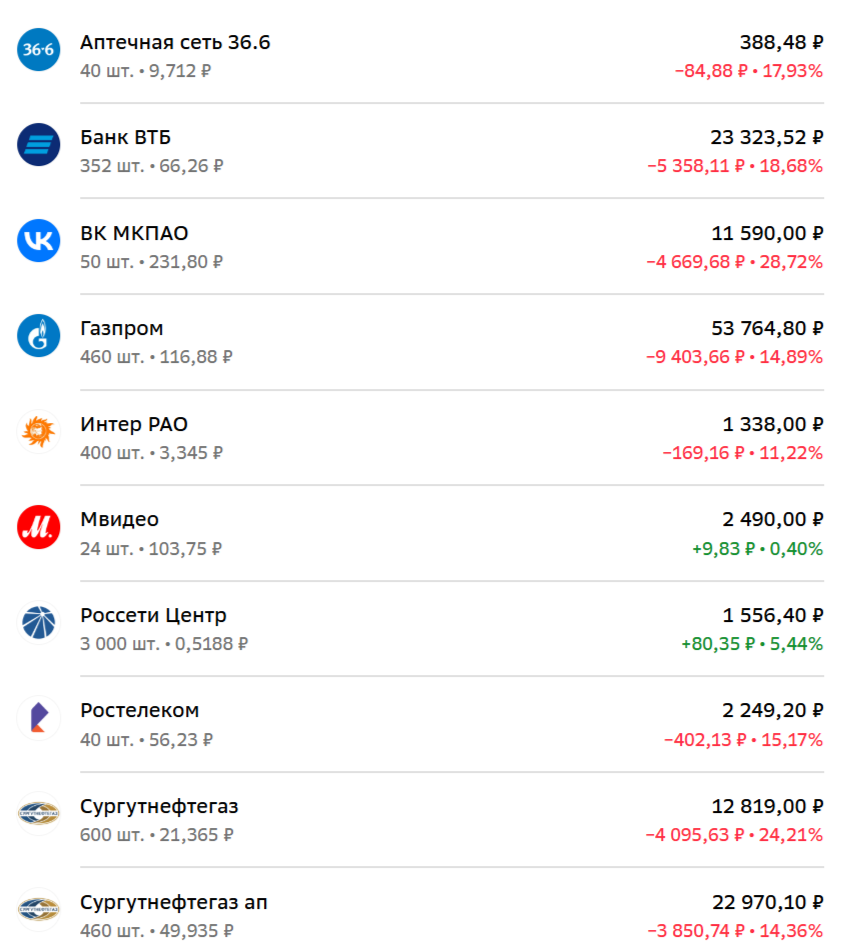
Task: Click the Банк ВТБ company name
Action: pos(125,137)
